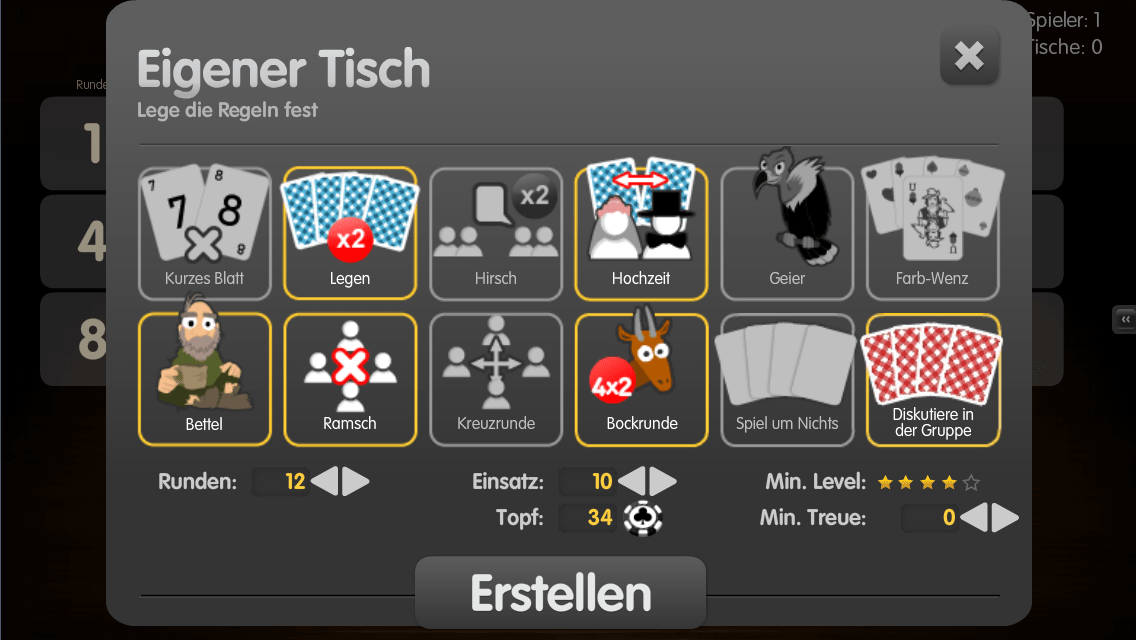
Task: Lower the Einsatz value
Action: point(632,482)
